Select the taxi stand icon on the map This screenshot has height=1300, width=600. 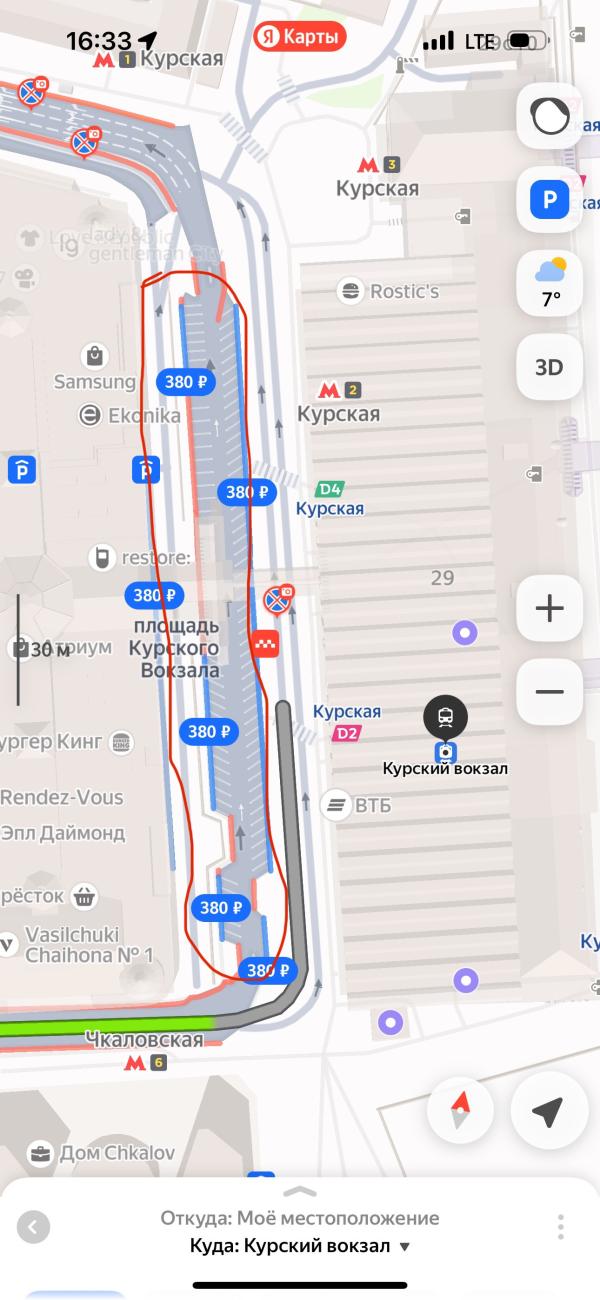tap(265, 645)
